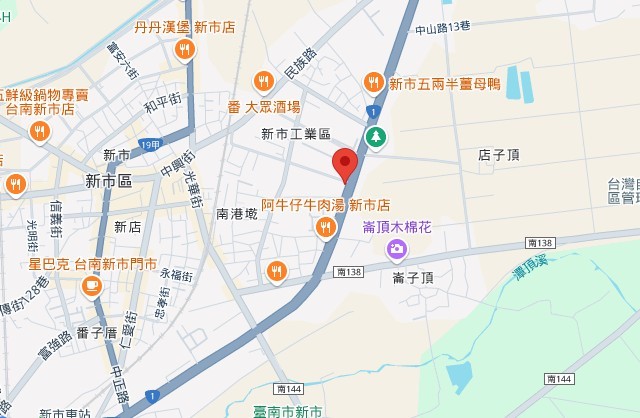Open 新市五兩半薑母鴨 restaurant pin

(x=374, y=83)
